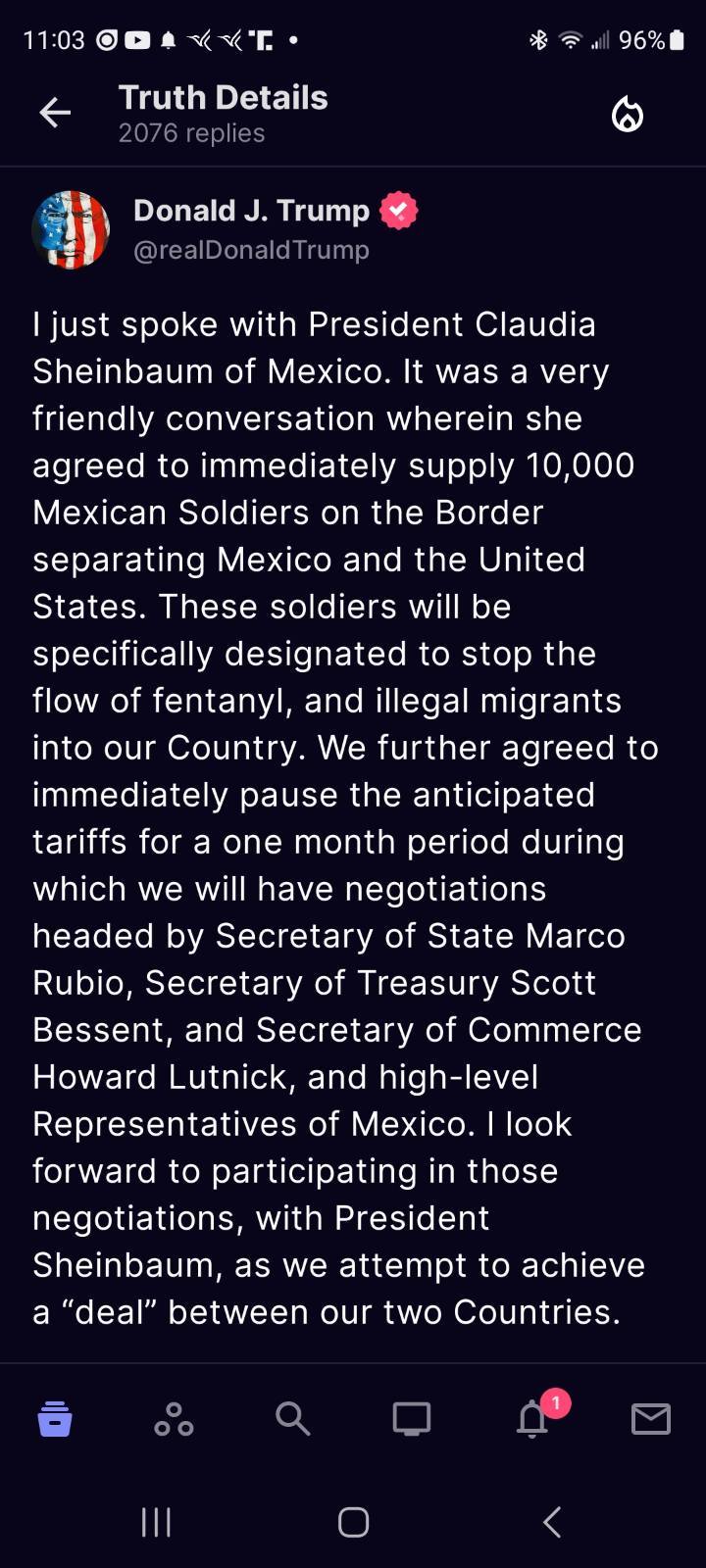
Task: Open Donald J. Trump's profile picture
Action: coord(71,229)
